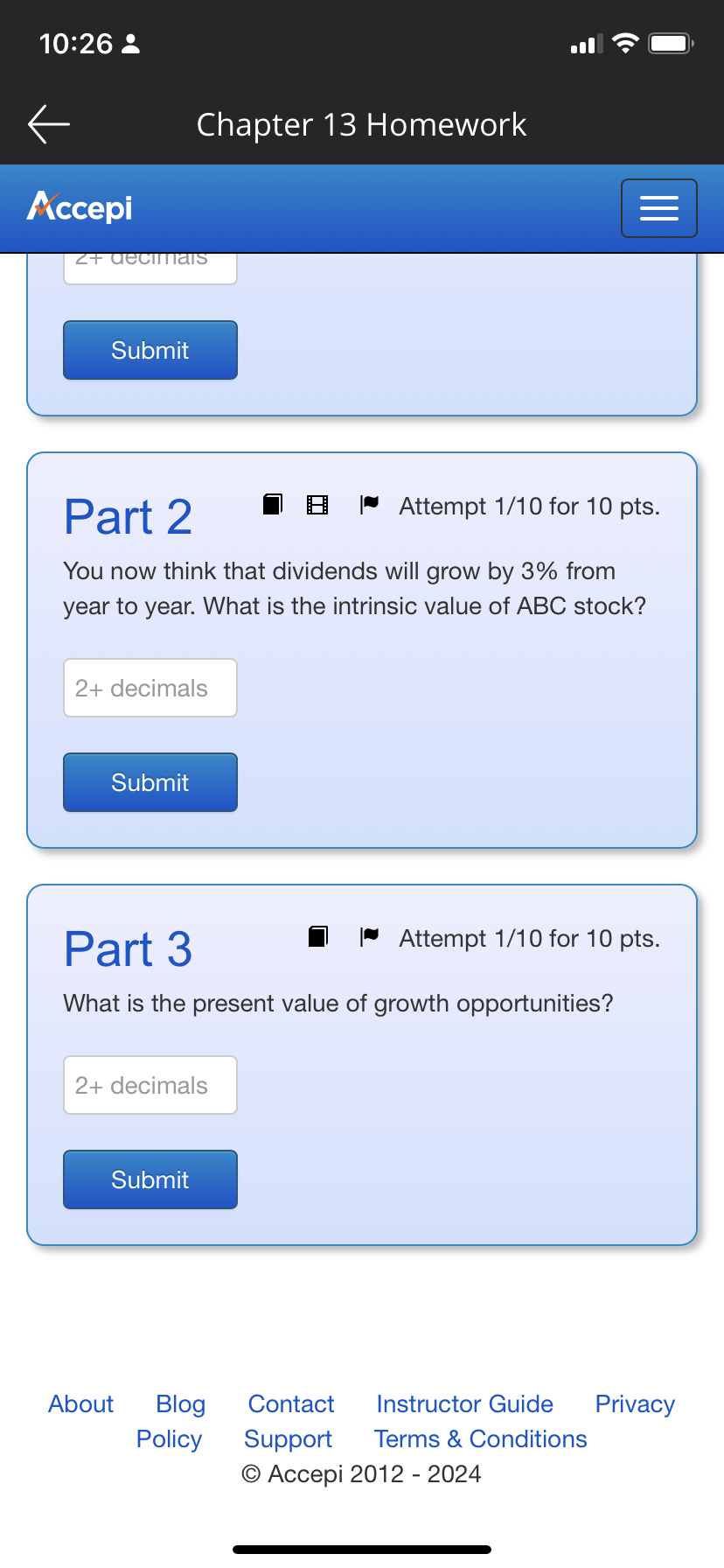This screenshot has width=724, height=1568.
Task: Open the book icon in Part 2
Action: [273, 504]
